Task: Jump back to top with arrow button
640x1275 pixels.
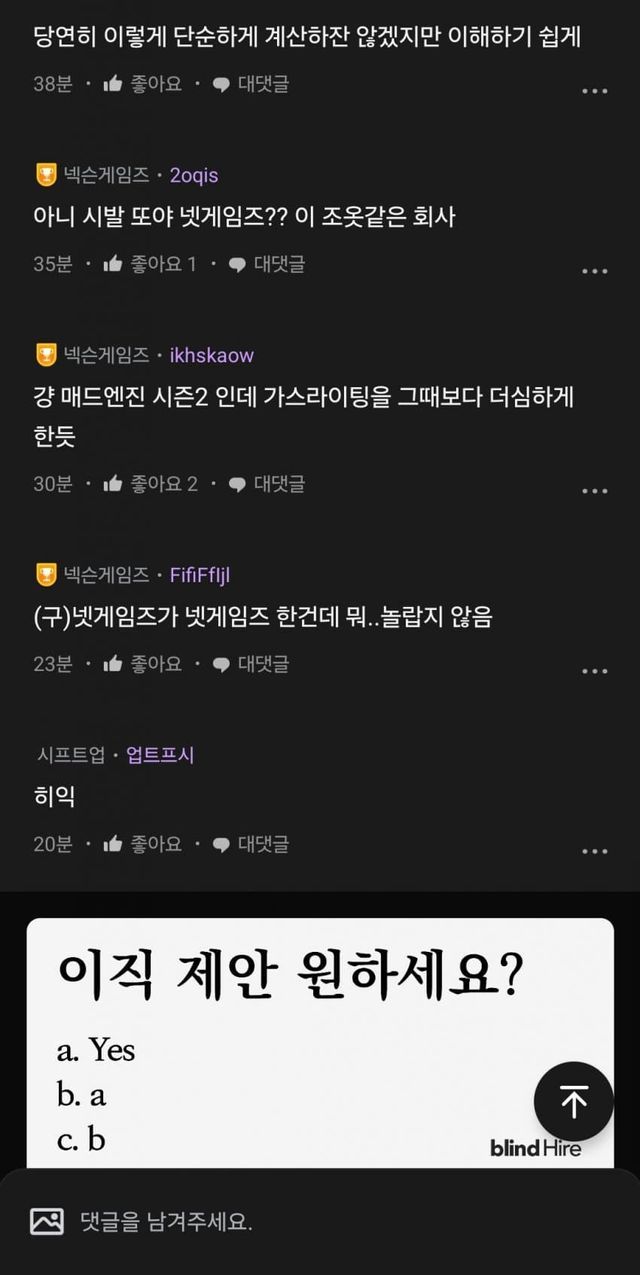Action: point(573,1101)
